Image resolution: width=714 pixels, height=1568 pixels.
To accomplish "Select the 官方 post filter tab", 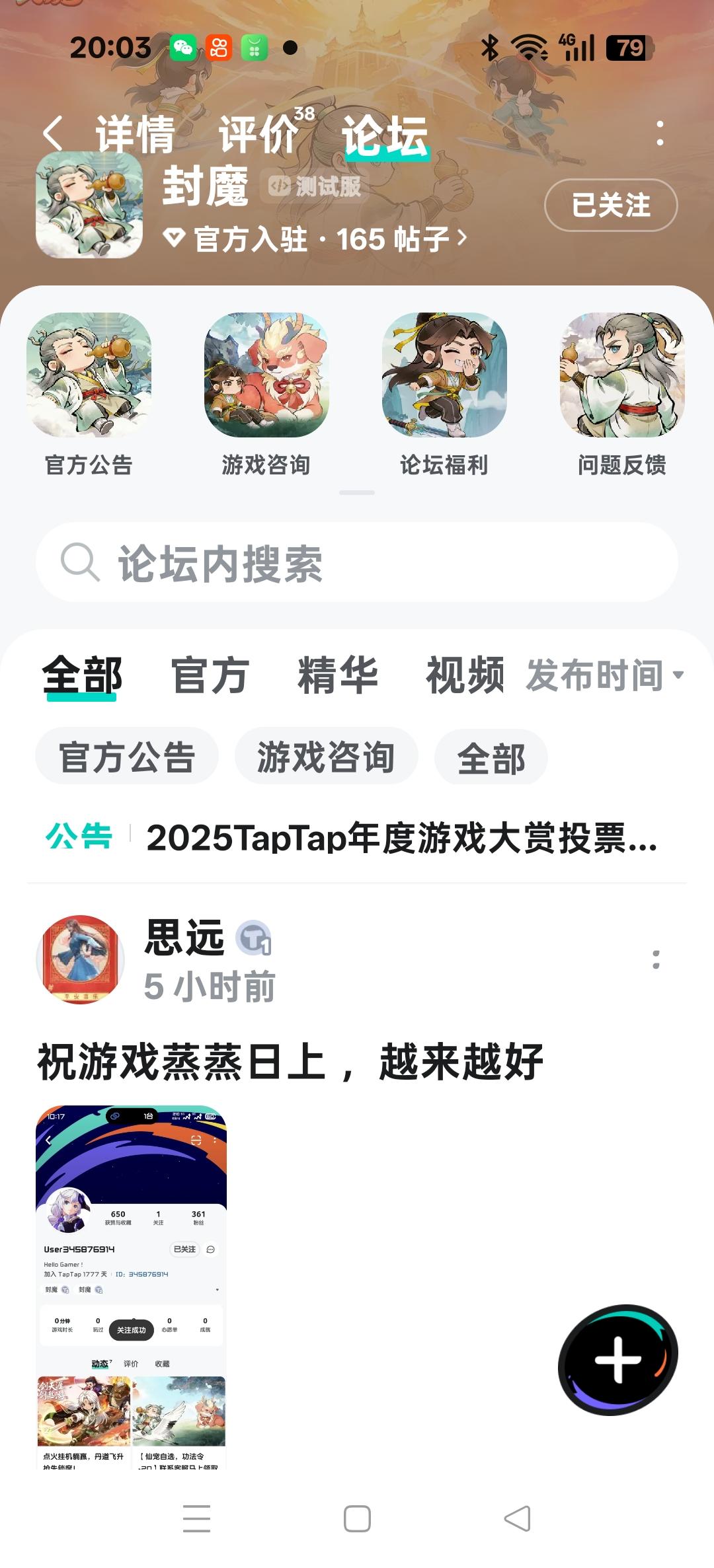I will click(x=210, y=675).
